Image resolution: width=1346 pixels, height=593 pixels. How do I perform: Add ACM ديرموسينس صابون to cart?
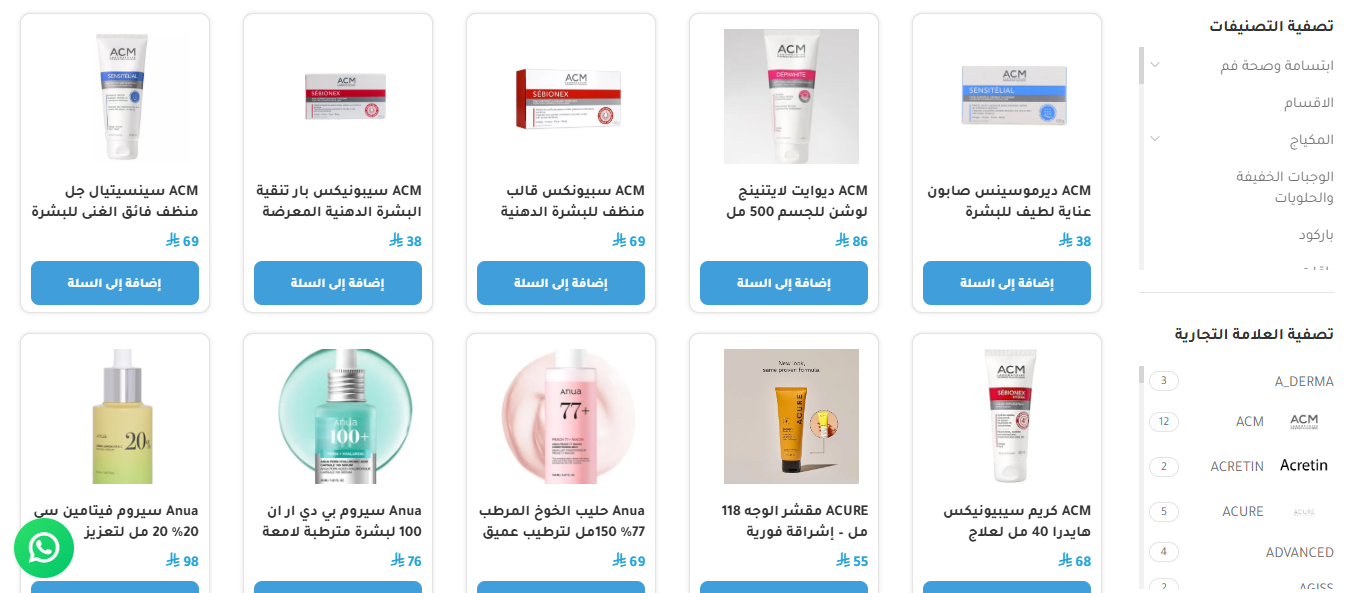[x=1007, y=283]
